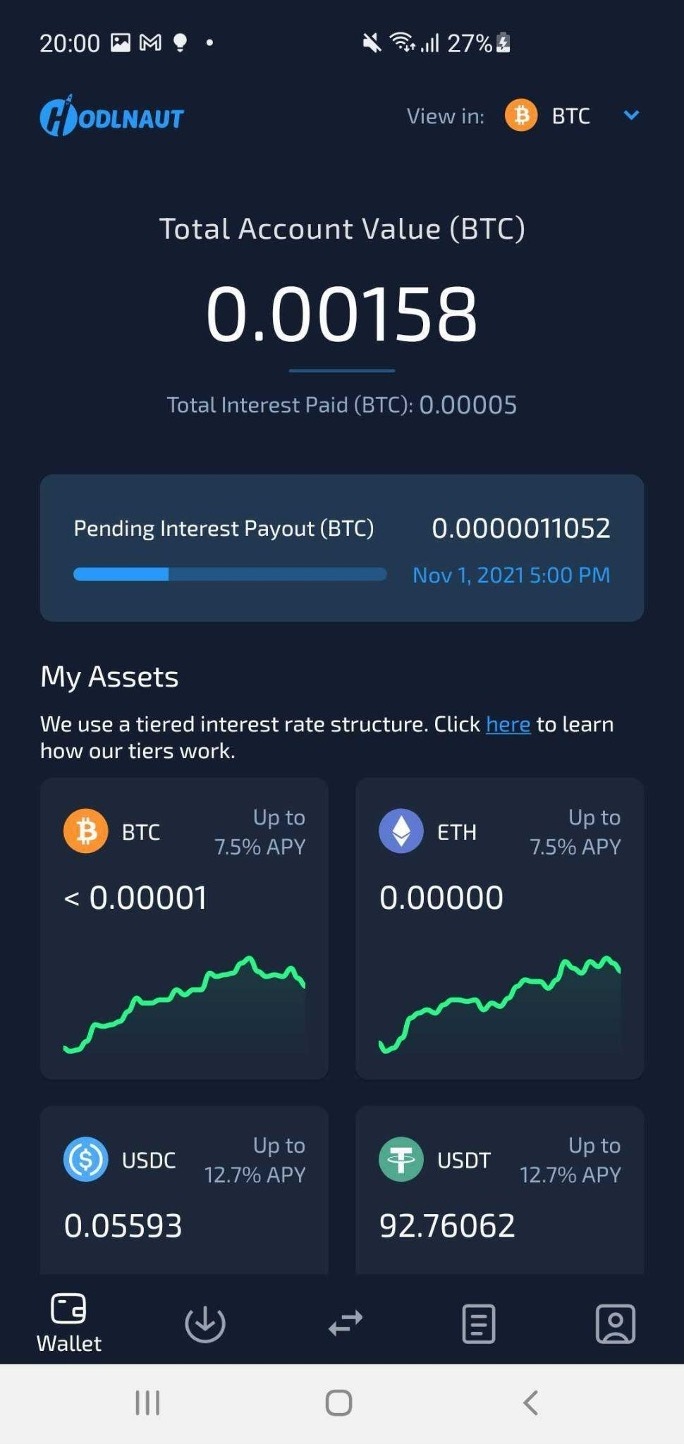Switch to the Wallet tab
Screen dimensions: 684x1444
coord(69,1322)
